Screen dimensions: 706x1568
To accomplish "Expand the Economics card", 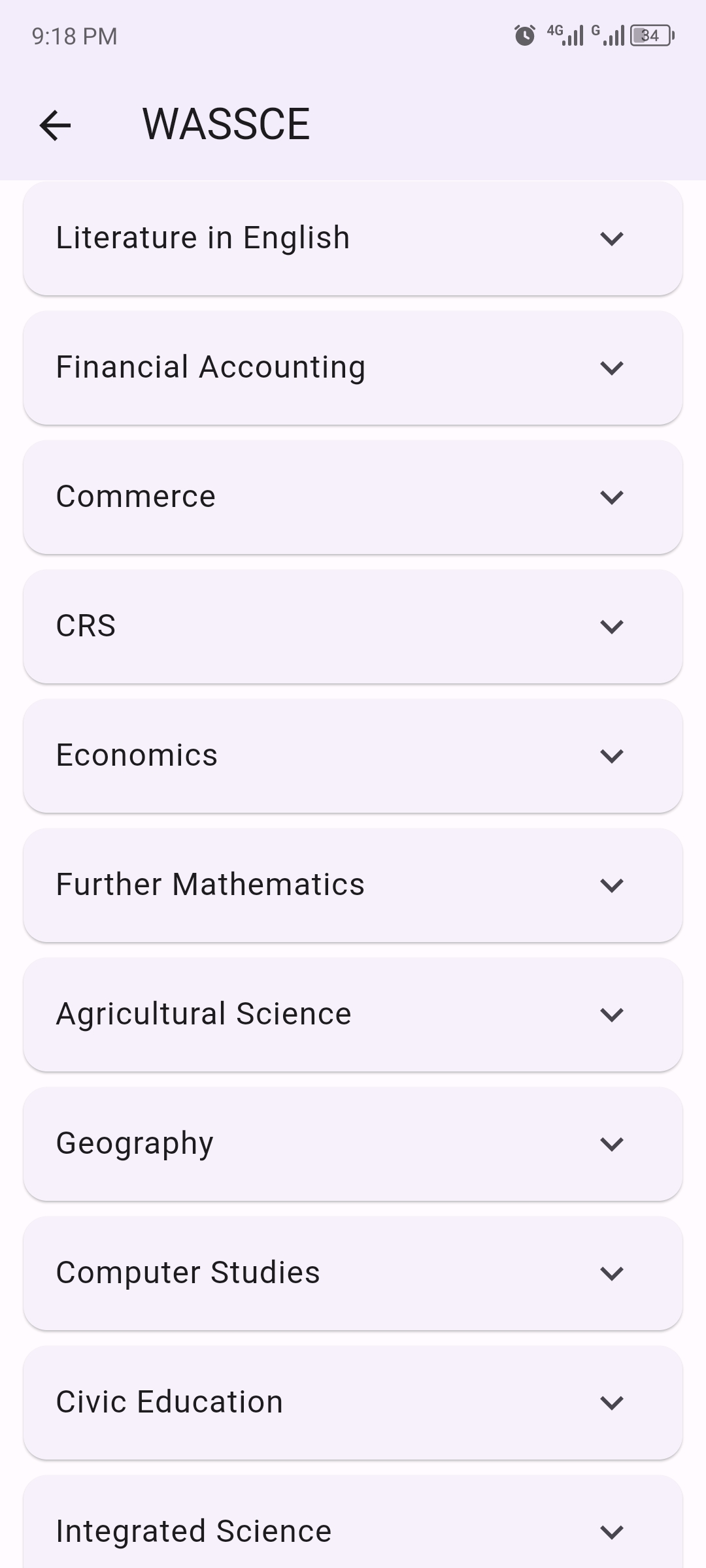I will [x=353, y=755].
